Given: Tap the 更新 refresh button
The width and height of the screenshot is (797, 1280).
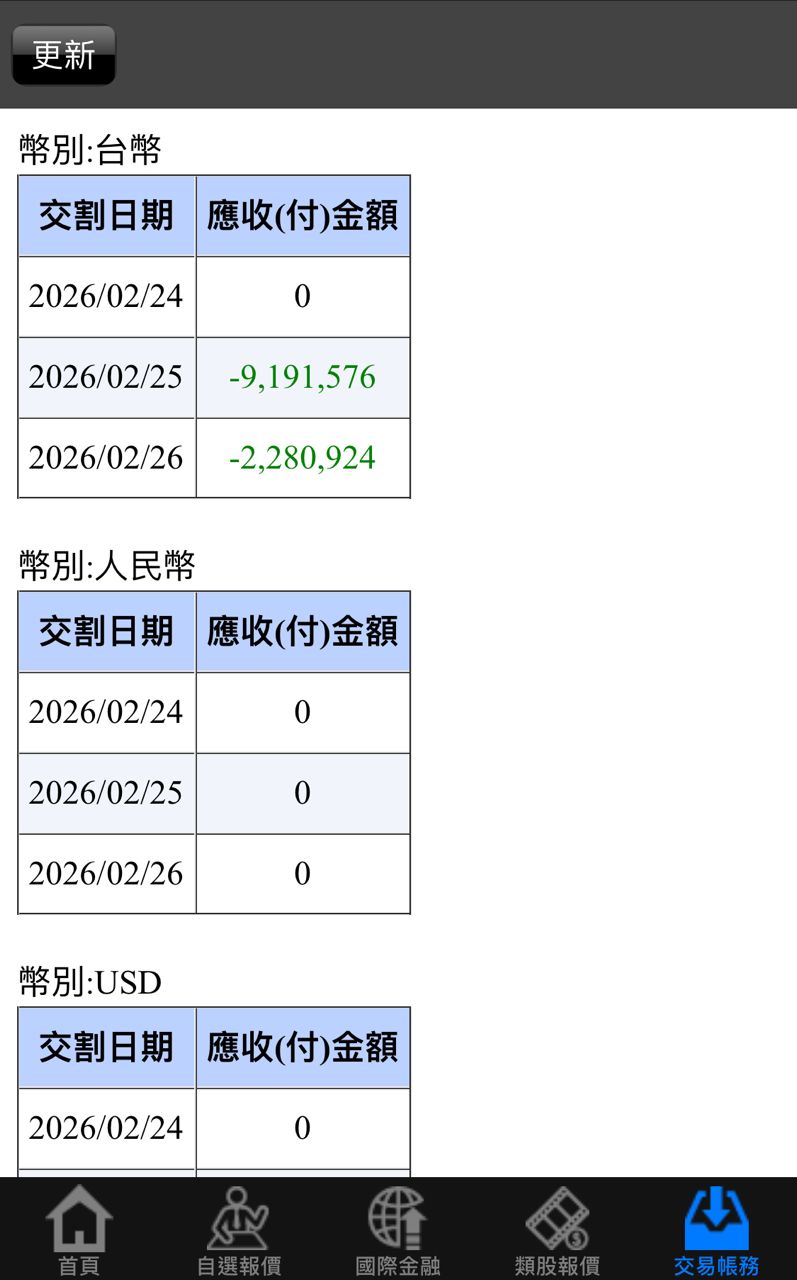Looking at the screenshot, I should 64,55.
